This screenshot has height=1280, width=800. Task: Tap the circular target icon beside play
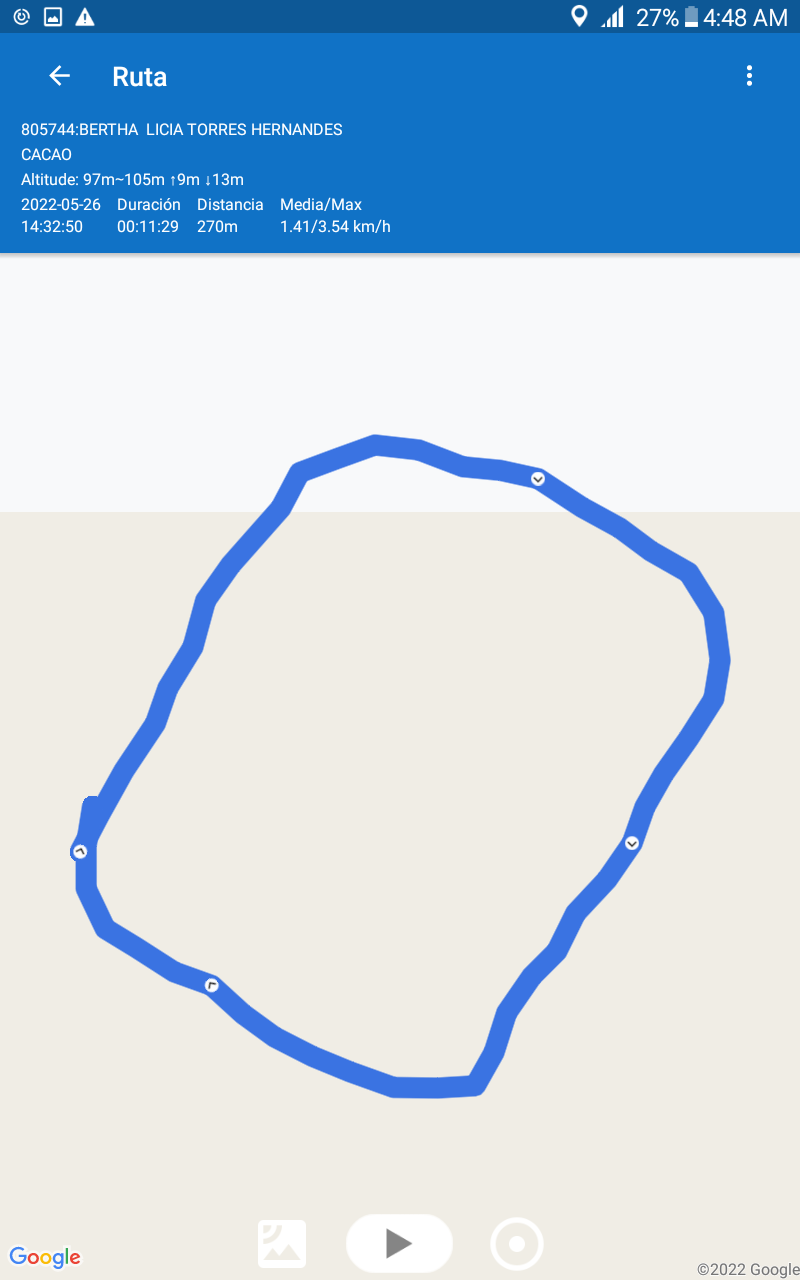517,1244
